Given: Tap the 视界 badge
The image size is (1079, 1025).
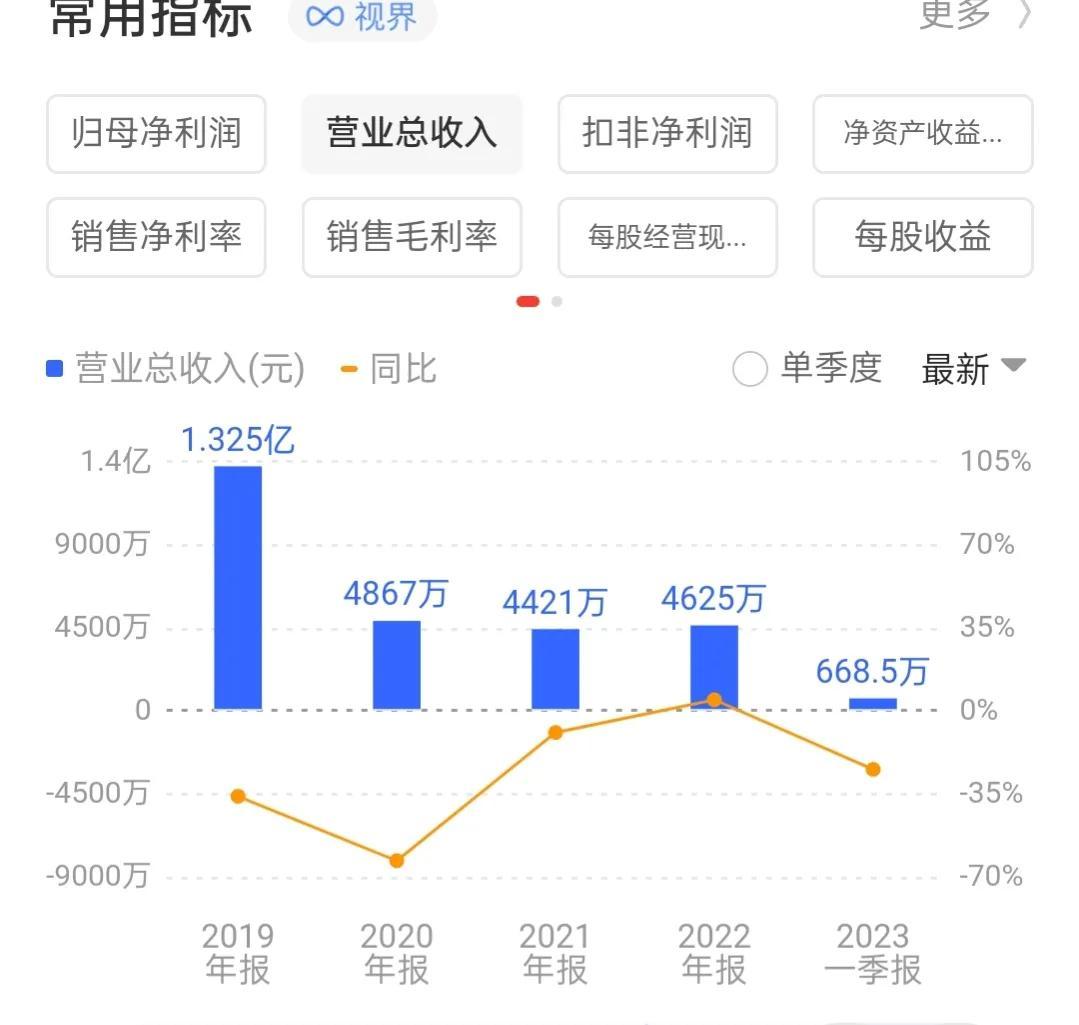Looking at the screenshot, I should (x=362, y=16).
